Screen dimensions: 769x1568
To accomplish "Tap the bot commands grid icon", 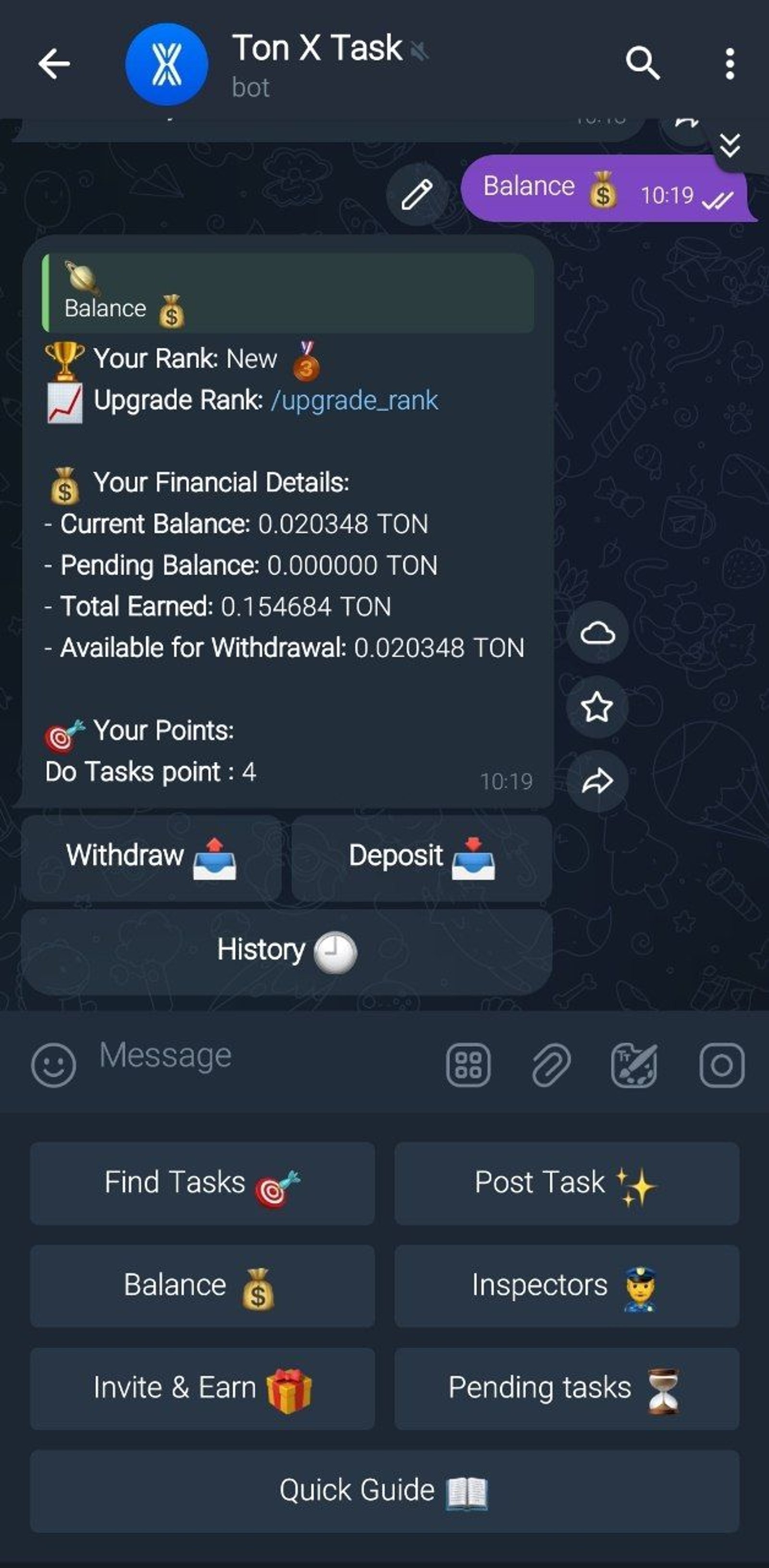I will (469, 1065).
